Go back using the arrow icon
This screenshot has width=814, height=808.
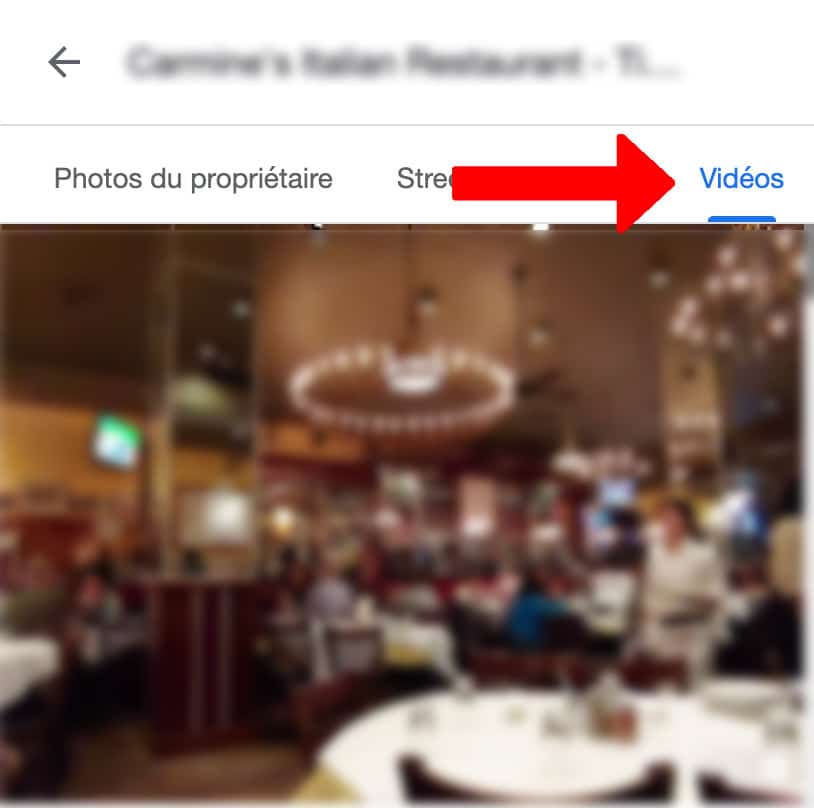click(x=64, y=63)
